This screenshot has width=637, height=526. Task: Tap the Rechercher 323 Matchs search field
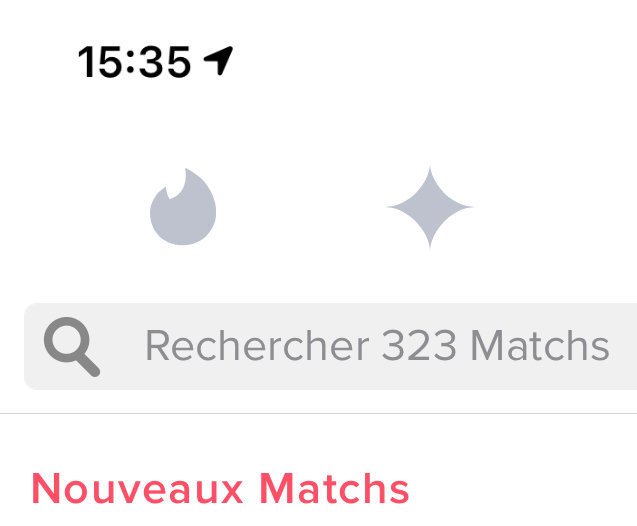376,347
